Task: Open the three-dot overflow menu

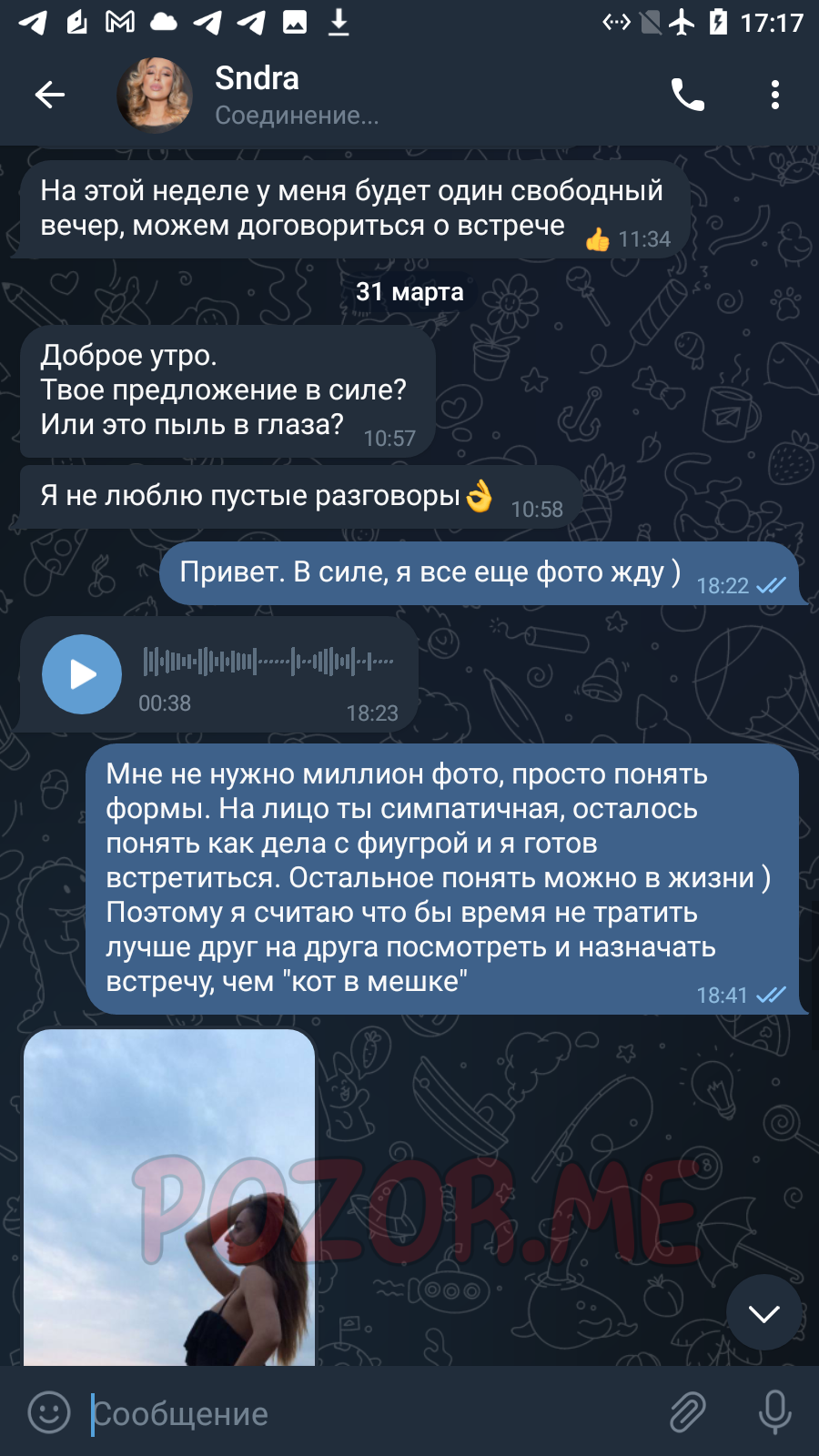Action: pos(775,95)
